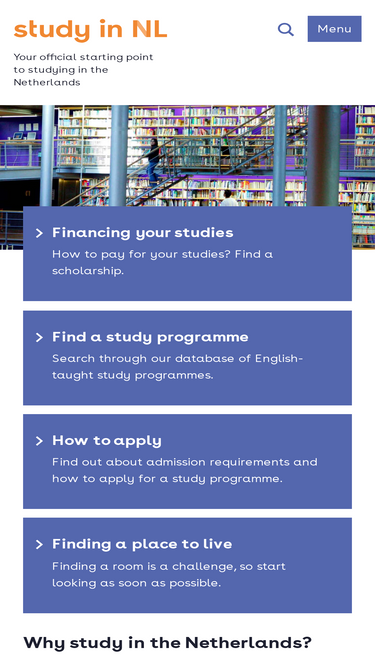This screenshot has height=667, width=375.
Task: Open the search magnifier icon
Action: pyautogui.click(x=285, y=29)
